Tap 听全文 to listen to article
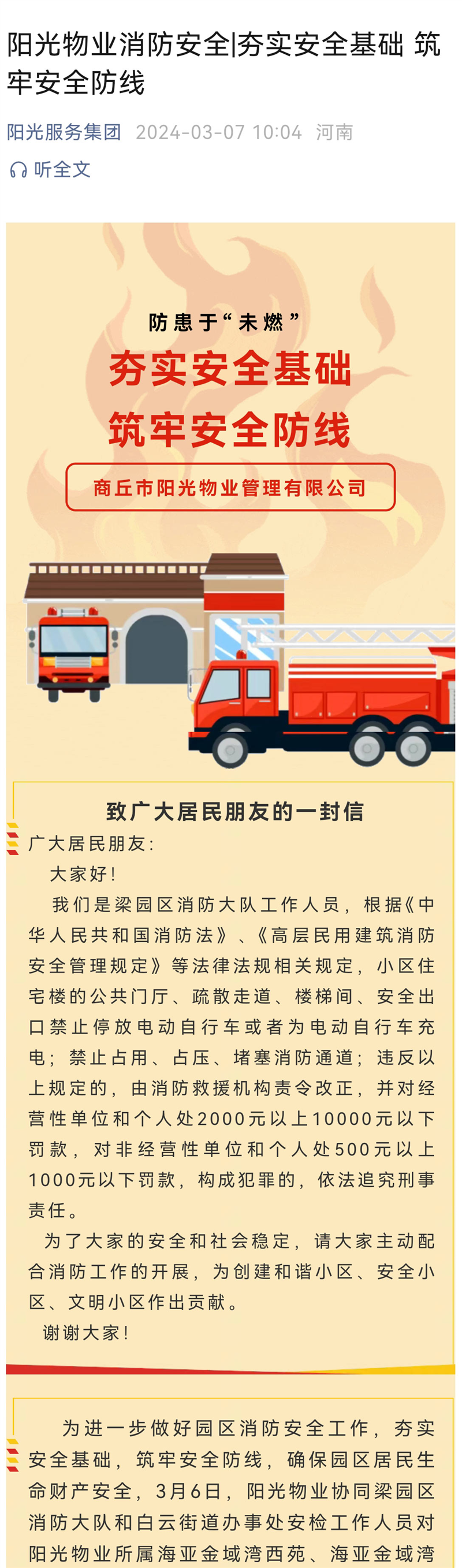 click(x=50, y=170)
